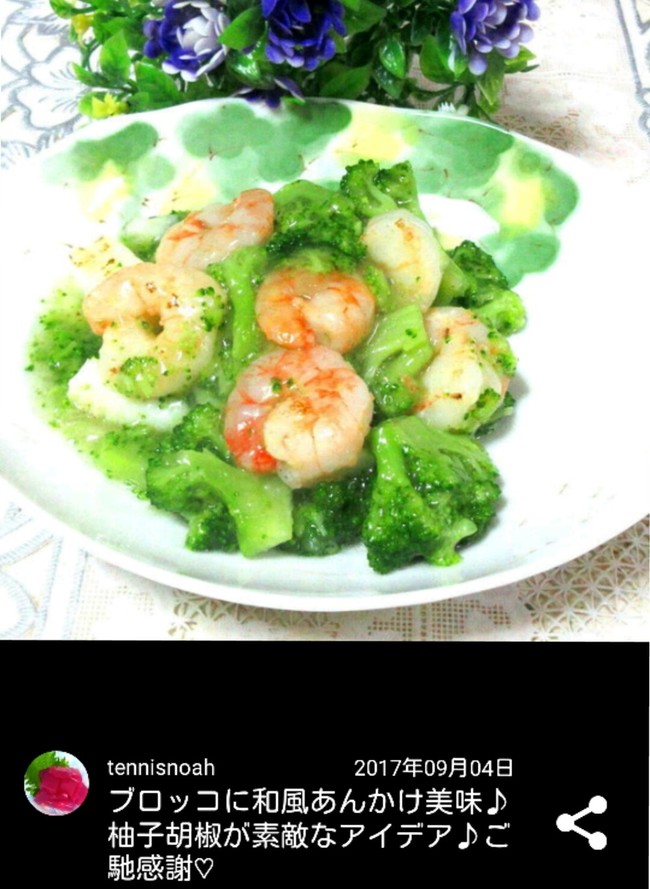Open tennisnoah's username link
The height and width of the screenshot is (889, 650).
tap(161, 768)
